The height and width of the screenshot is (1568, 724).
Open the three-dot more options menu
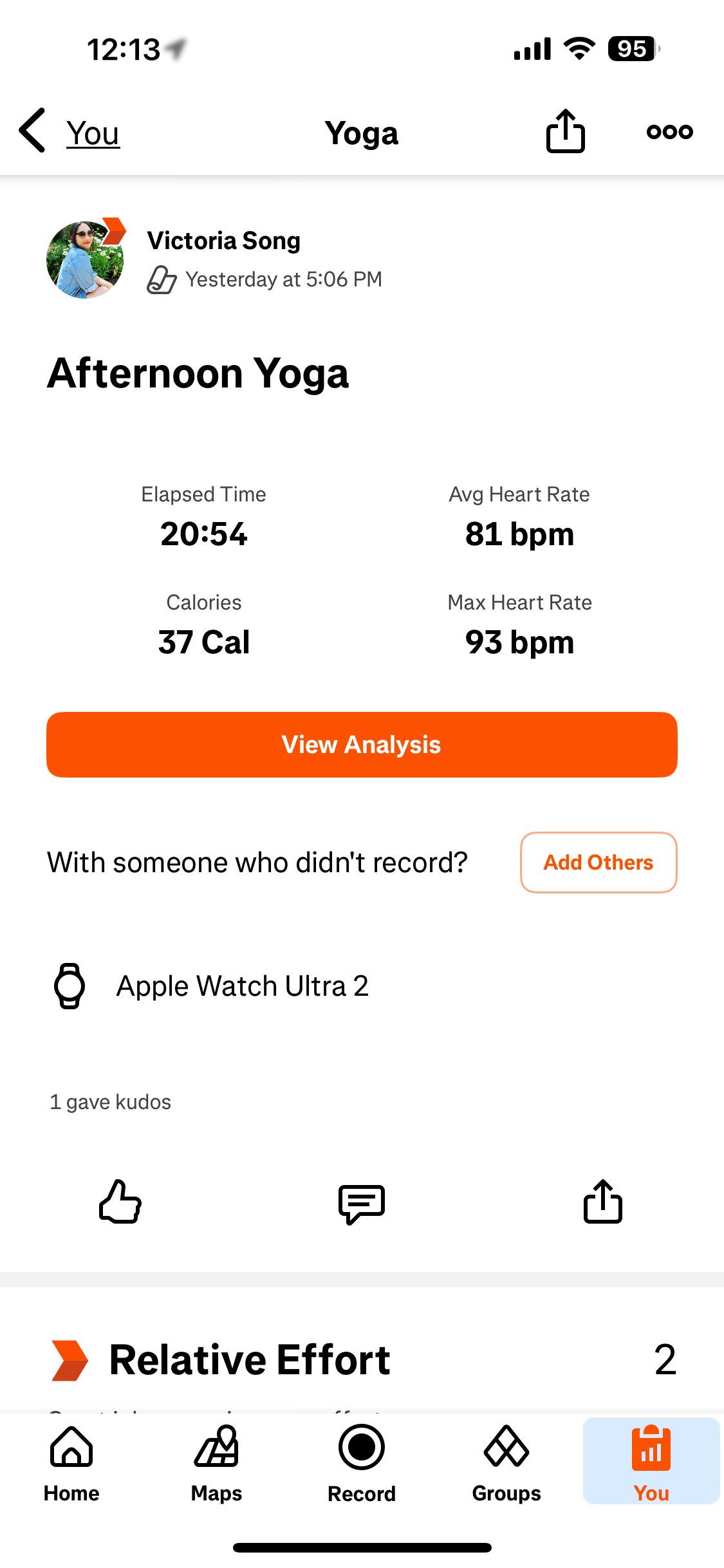669,131
